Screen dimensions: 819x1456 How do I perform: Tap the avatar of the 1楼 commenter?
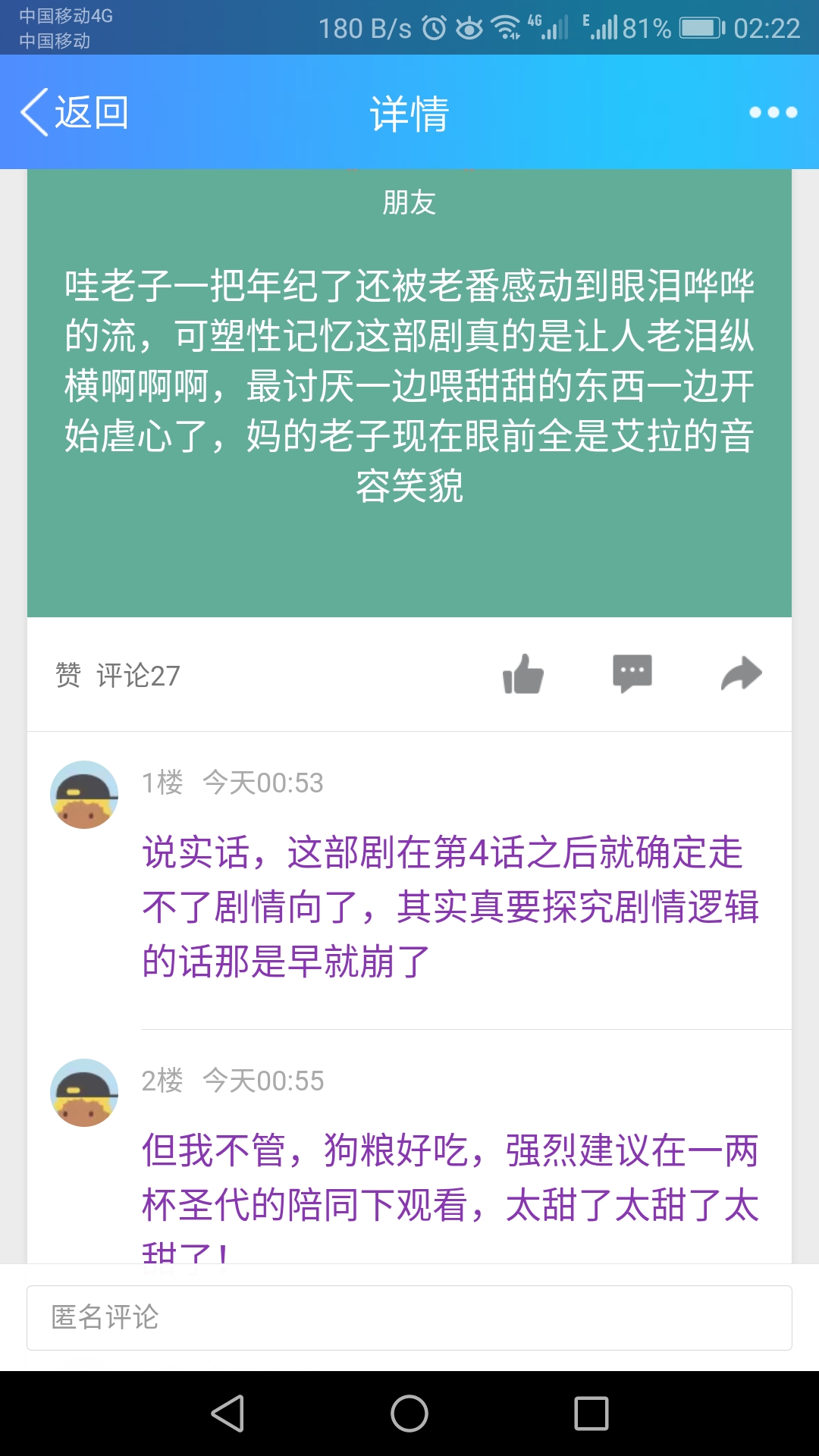pos(84,794)
